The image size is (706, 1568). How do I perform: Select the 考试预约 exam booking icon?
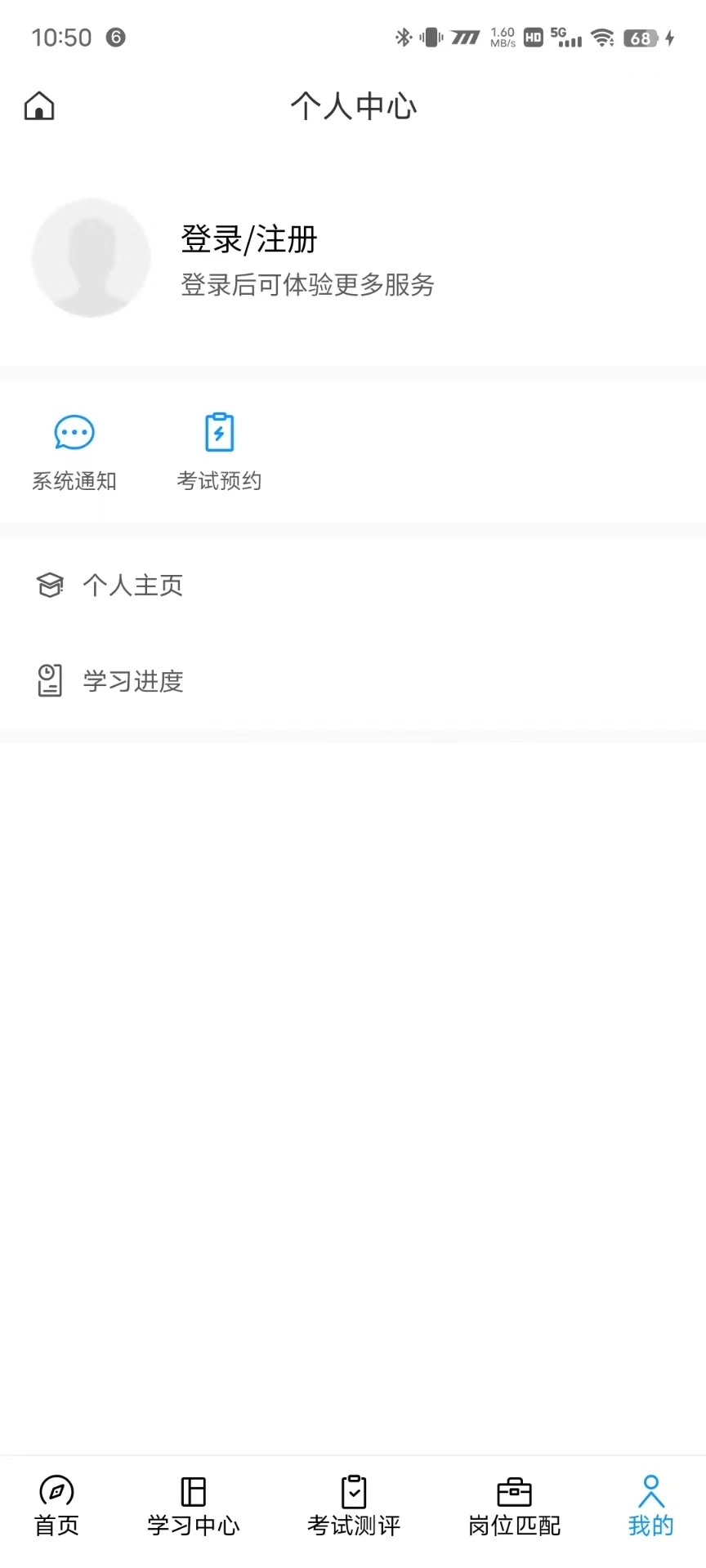click(x=219, y=431)
